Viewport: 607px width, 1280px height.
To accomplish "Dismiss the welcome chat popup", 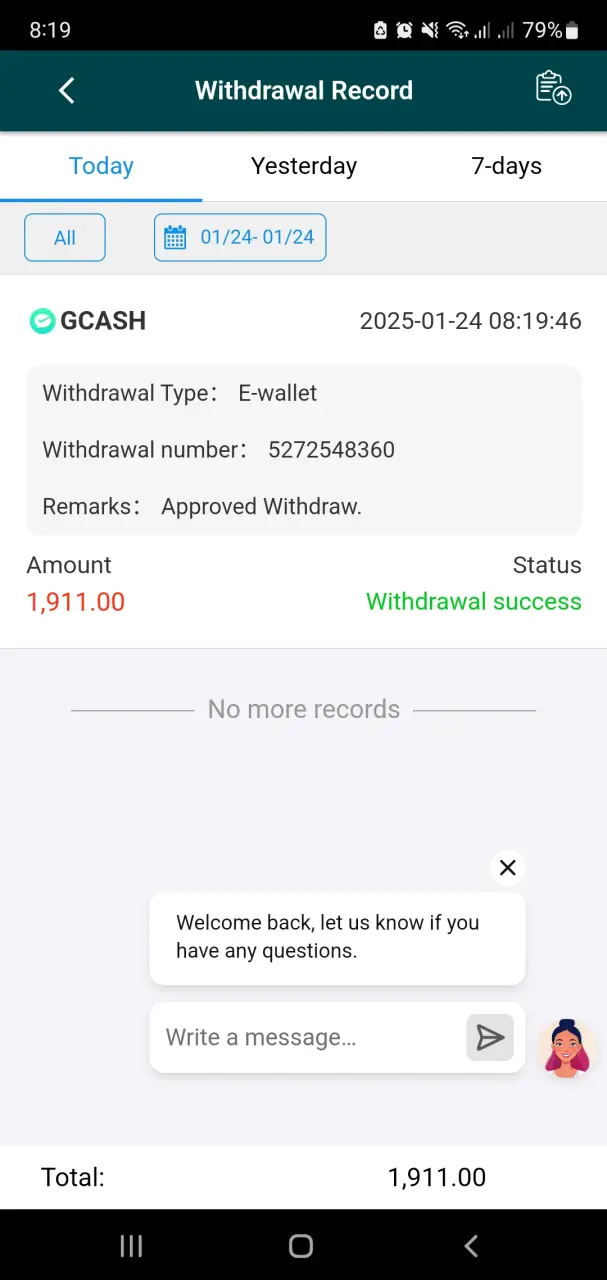I will coord(508,867).
